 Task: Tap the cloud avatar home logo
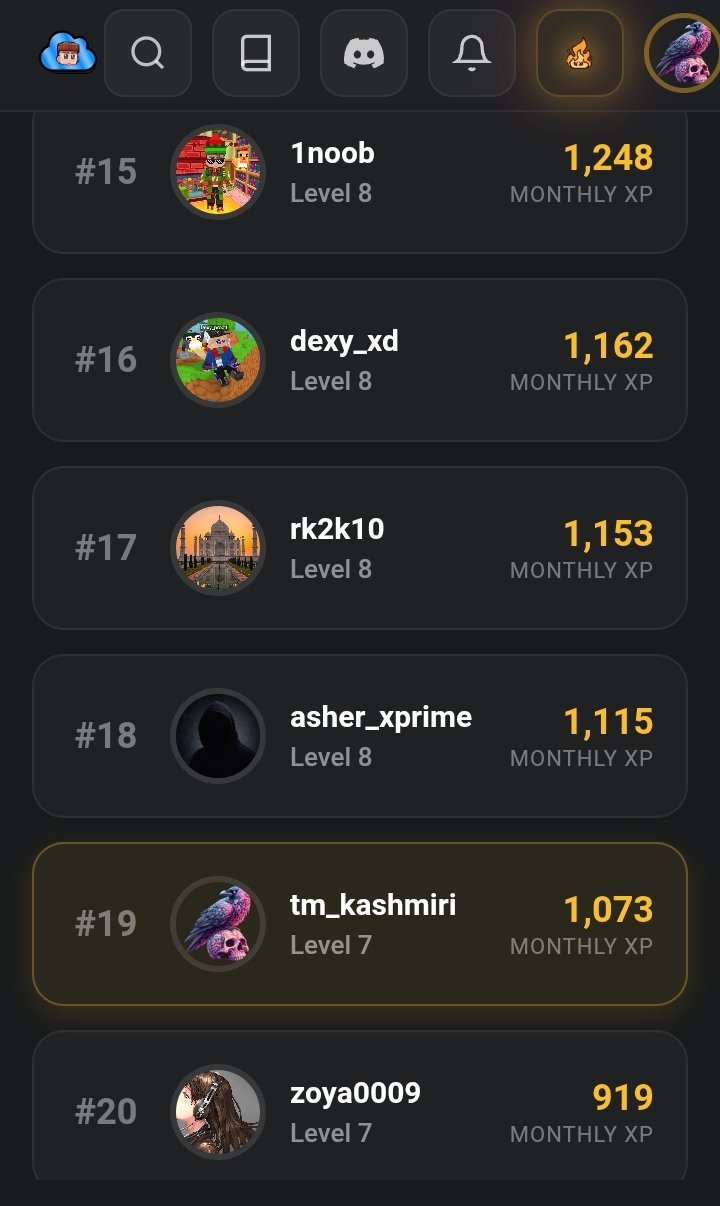coord(67,53)
